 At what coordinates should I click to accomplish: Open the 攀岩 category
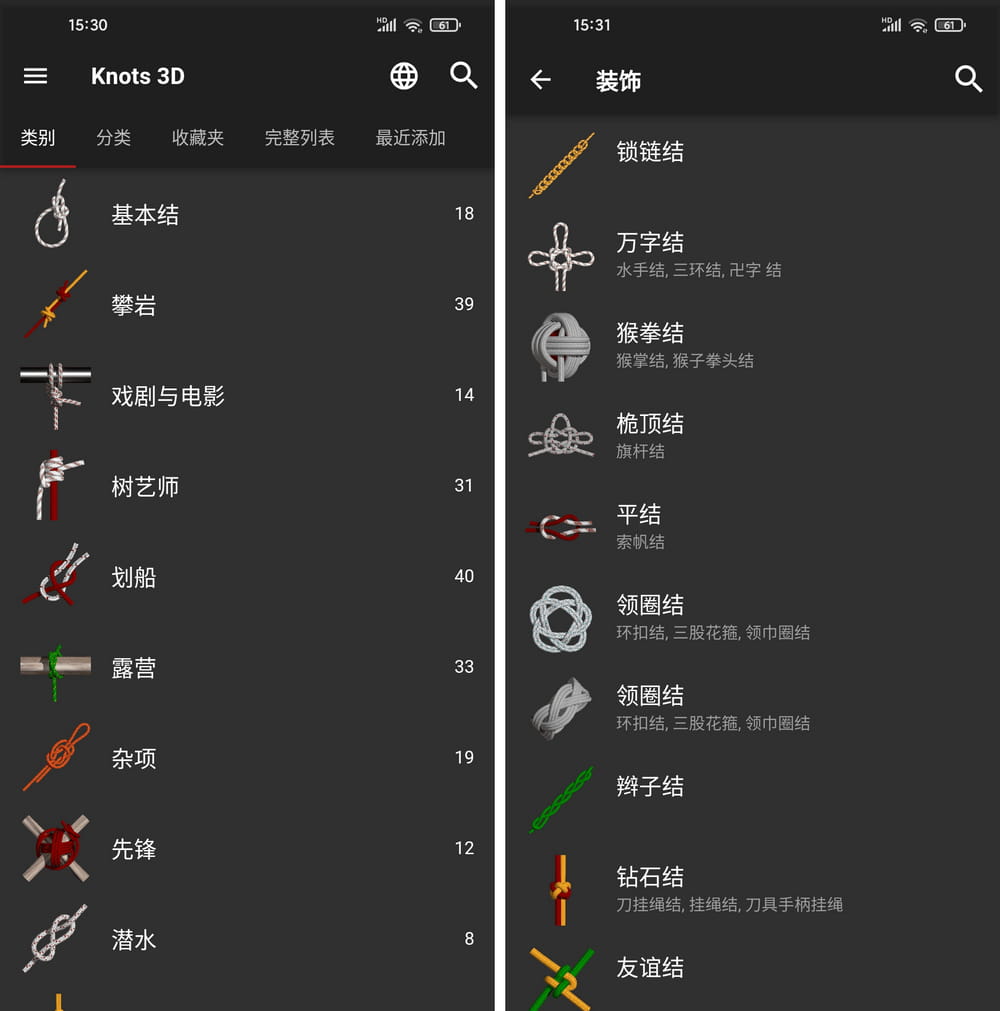[x=134, y=305]
